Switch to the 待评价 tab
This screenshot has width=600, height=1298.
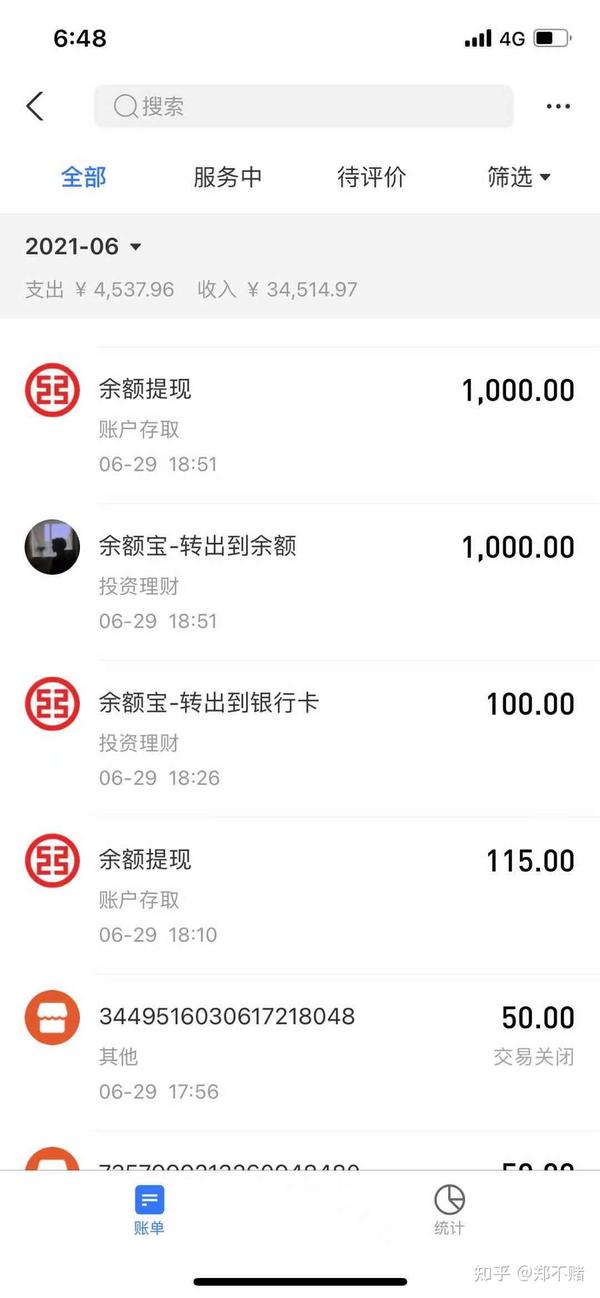(x=372, y=178)
